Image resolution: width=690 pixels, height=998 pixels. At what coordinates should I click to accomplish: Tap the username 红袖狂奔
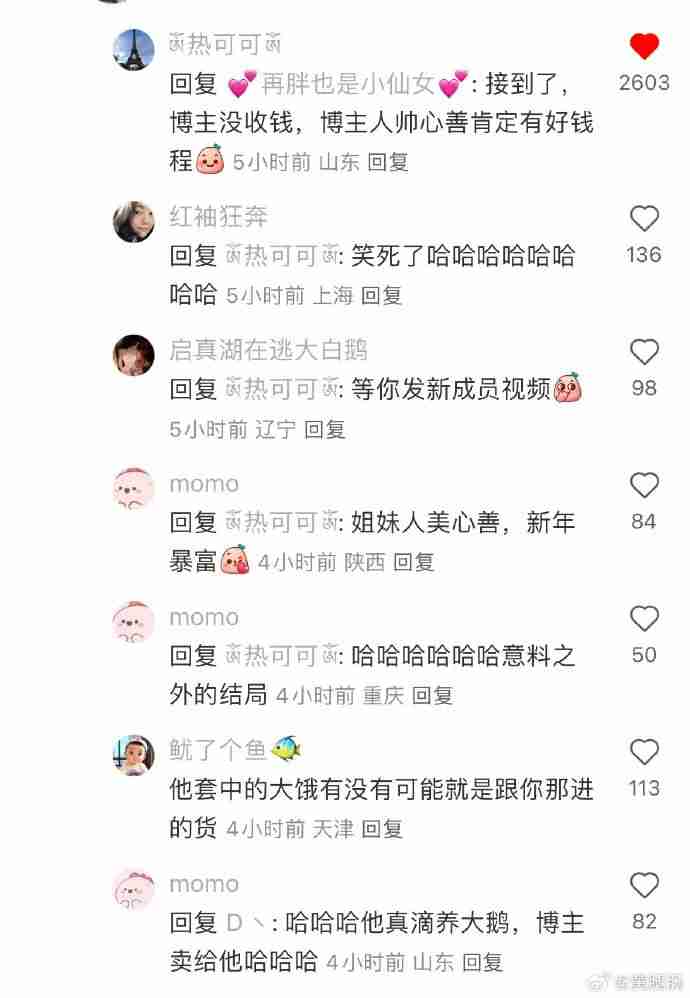pyautogui.click(x=218, y=217)
